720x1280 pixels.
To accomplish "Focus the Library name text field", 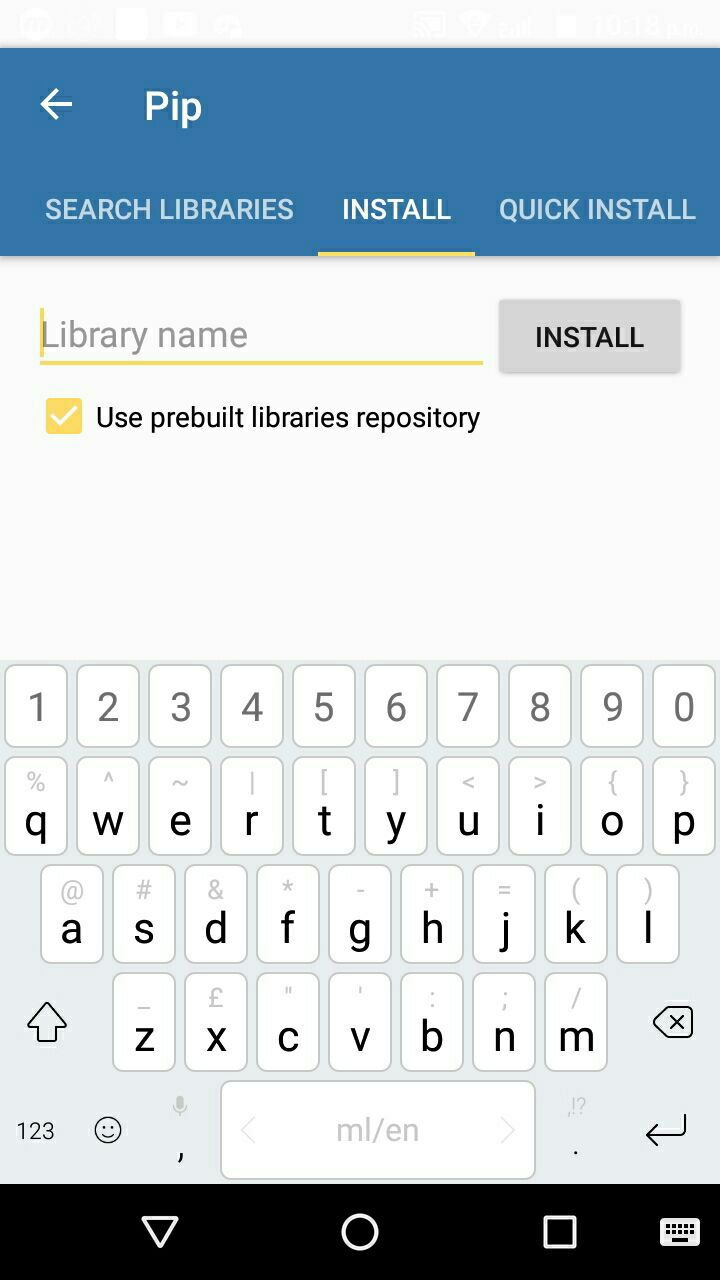I will tap(260, 335).
